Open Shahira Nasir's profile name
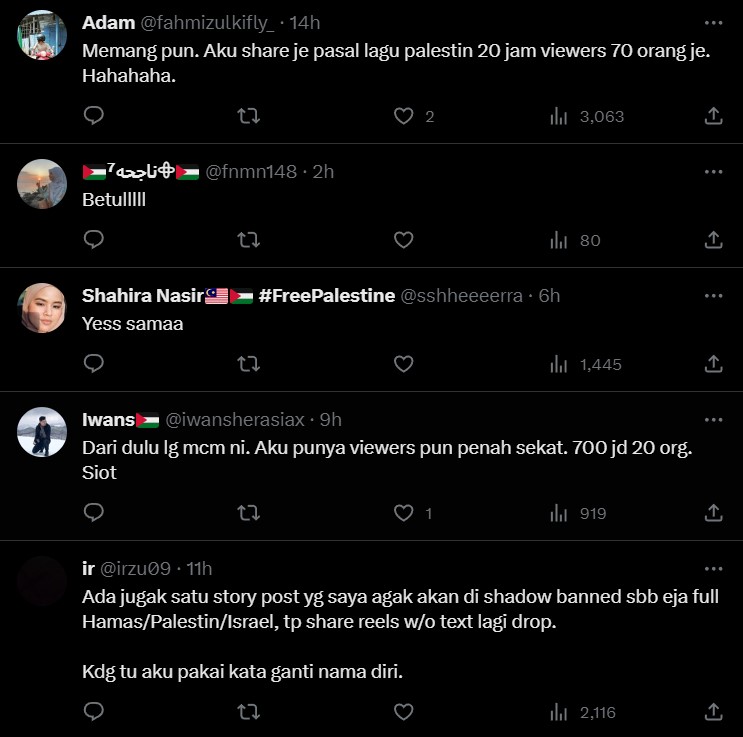743x737 pixels. point(142,296)
